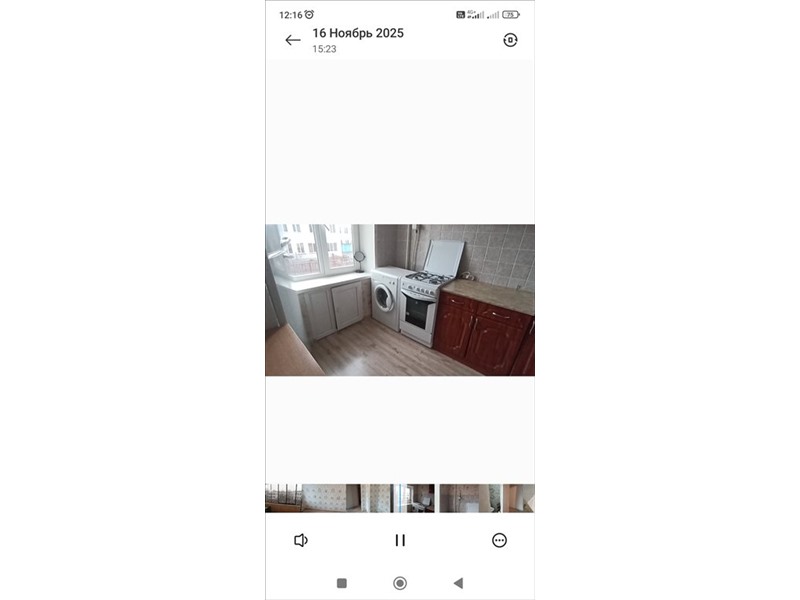Mute the video sound

click(300, 540)
